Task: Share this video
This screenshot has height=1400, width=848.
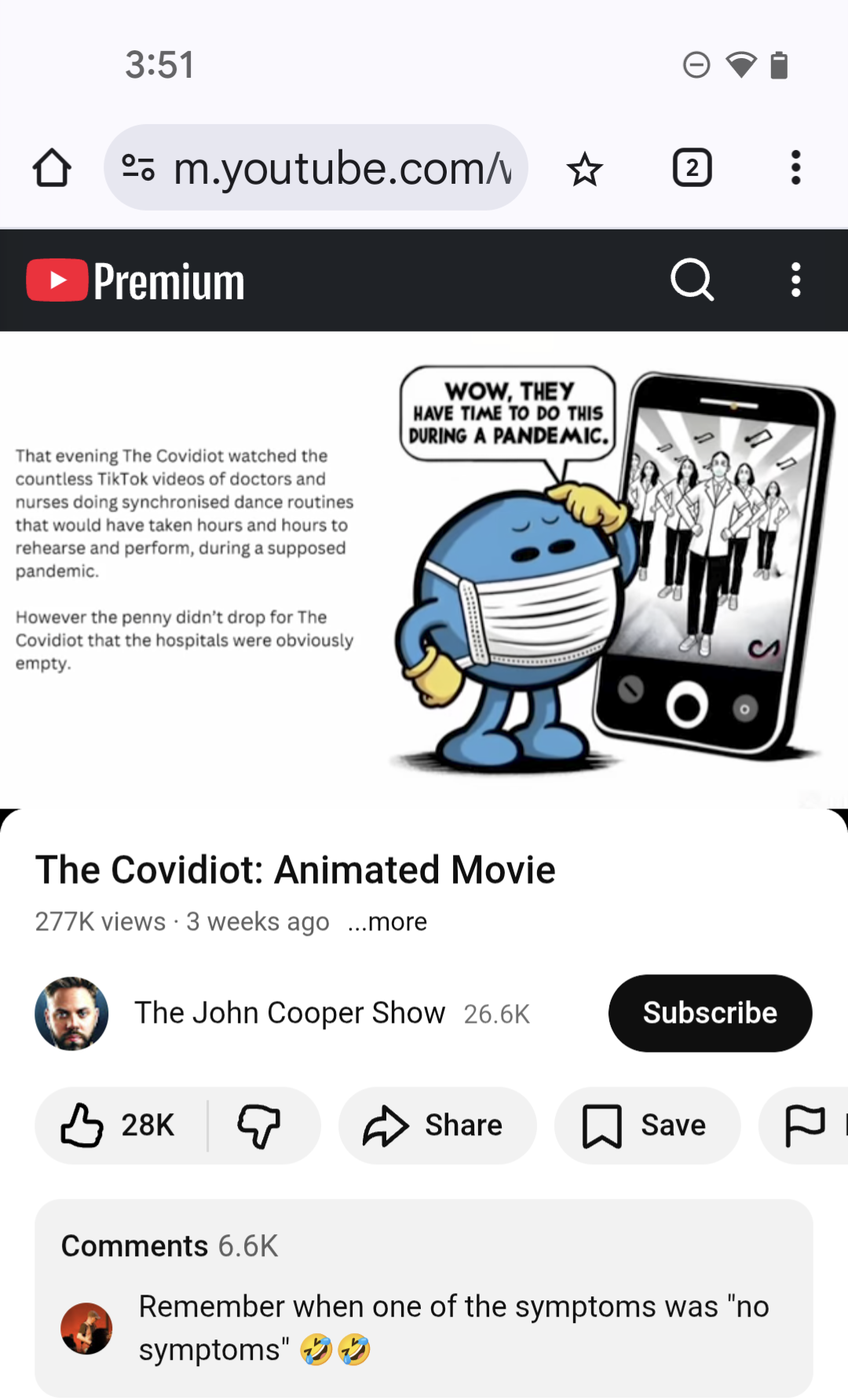Action: click(437, 1125)
